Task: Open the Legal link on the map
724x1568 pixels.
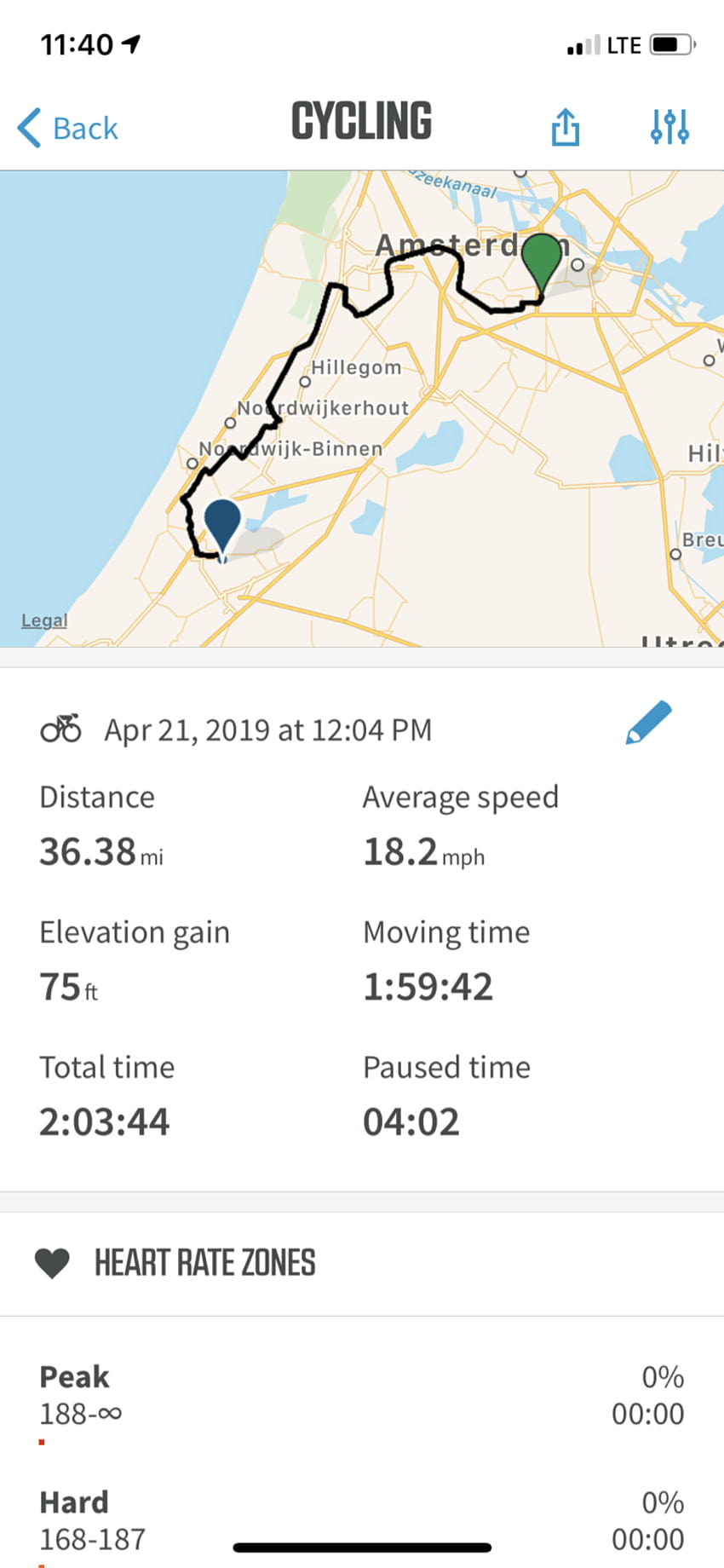Action: pos(44,620)
